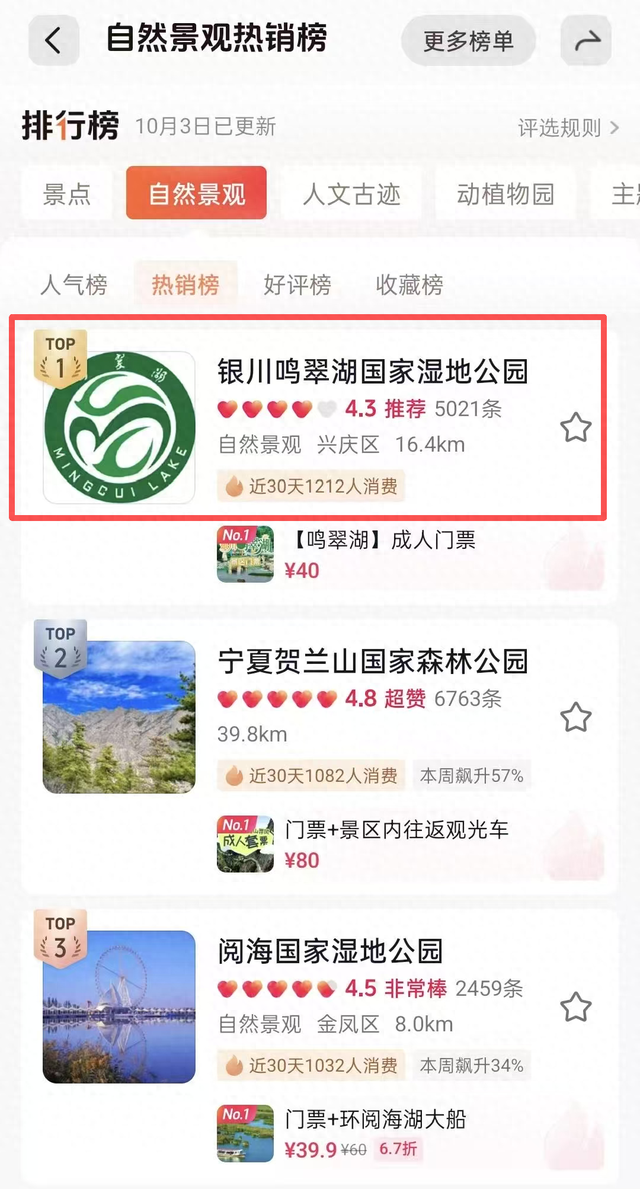Switch to the 动植物园 category tab
This screenshot has height=1189, width=640.
505,193
